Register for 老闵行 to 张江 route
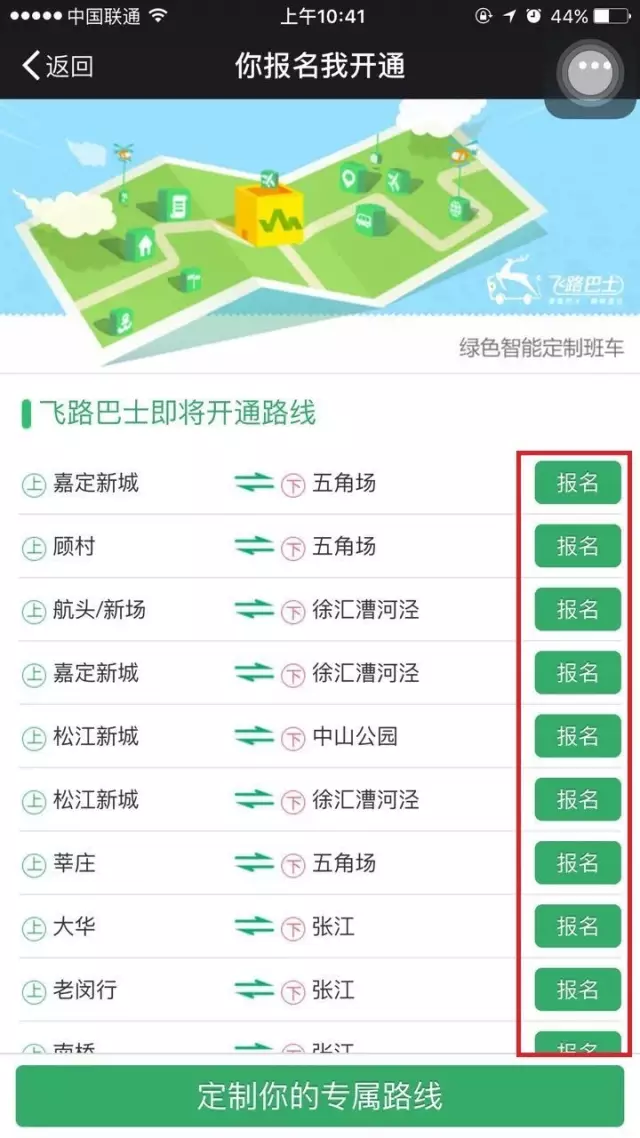640x1138 pixels. pyautogui.click(x=577, y=990)
